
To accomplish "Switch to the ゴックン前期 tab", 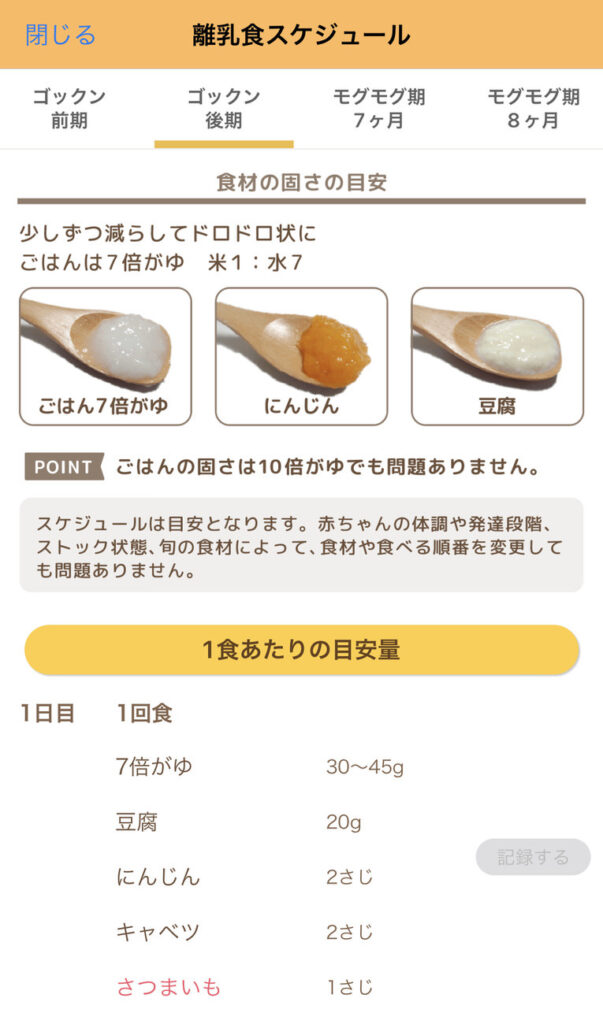I will [x=68, y=109].
